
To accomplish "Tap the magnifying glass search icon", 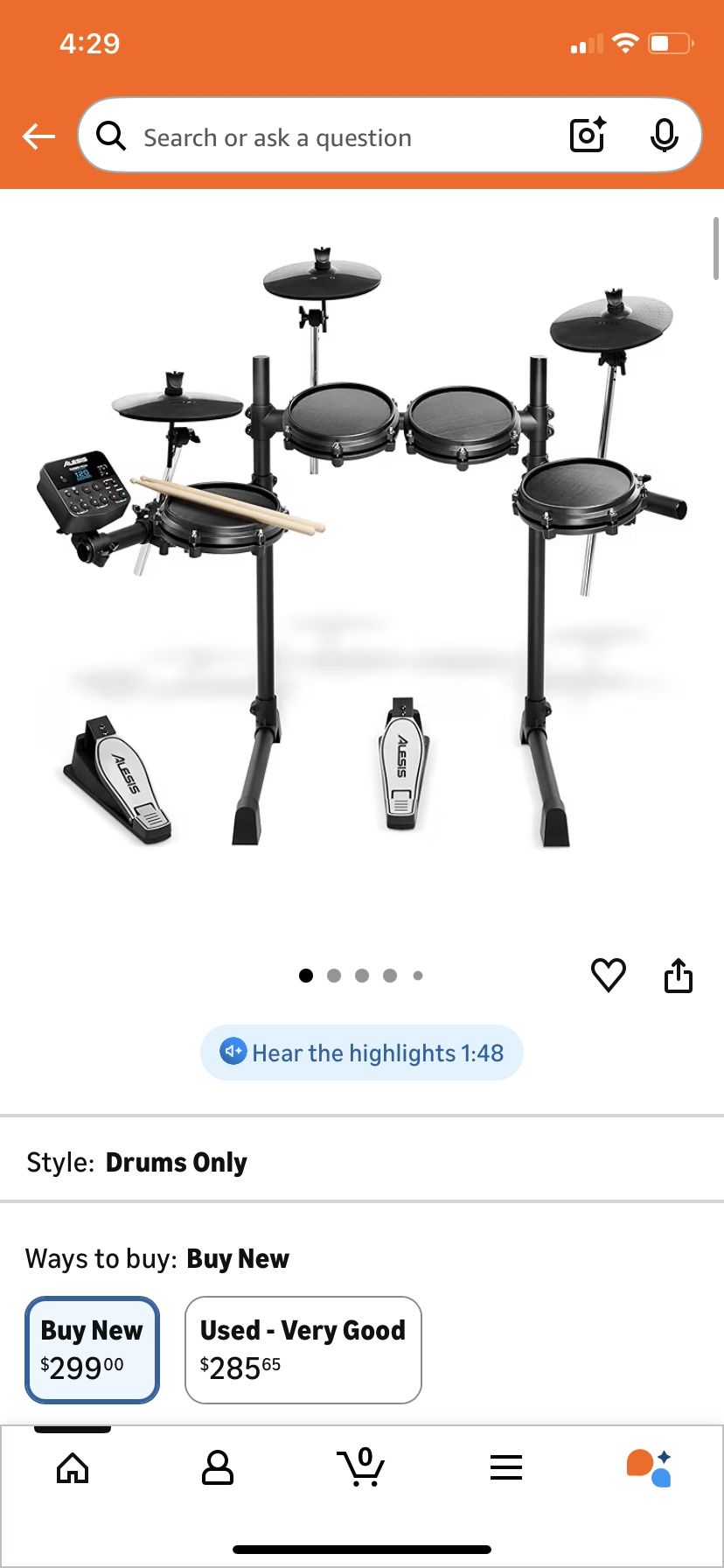I will 111,136.
